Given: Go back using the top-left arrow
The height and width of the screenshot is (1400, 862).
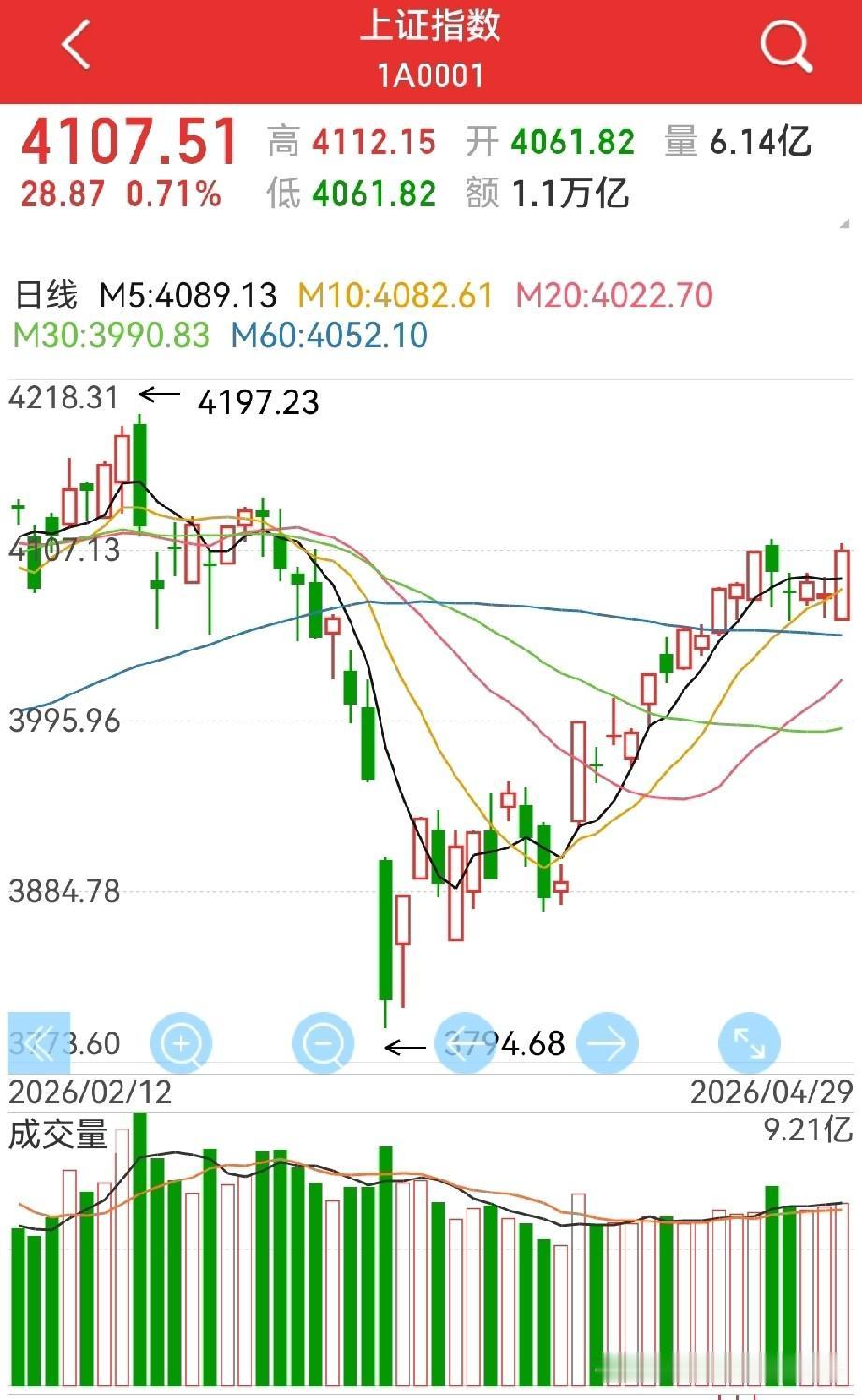Looking at the screenshot, I should (77, 44).
